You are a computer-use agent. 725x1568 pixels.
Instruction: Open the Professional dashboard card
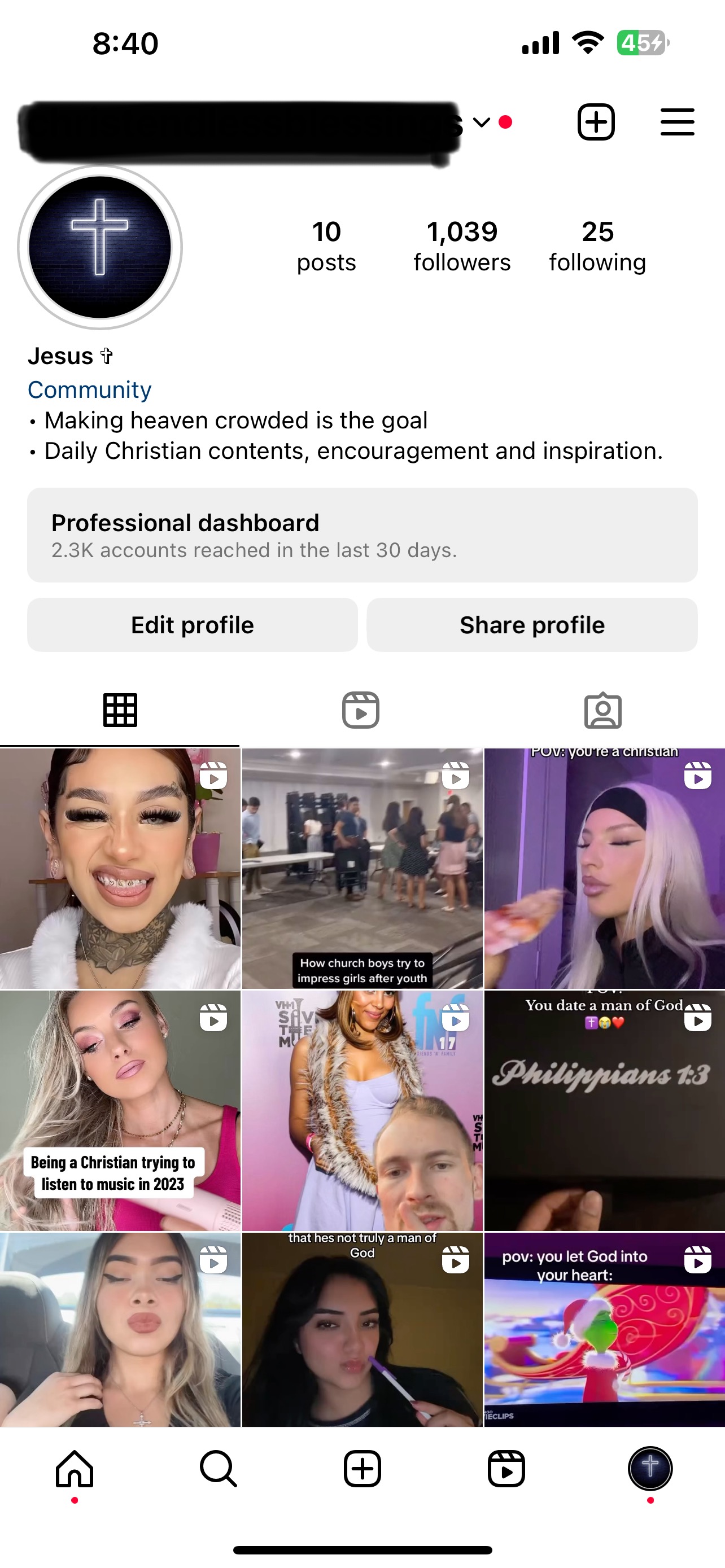(x=362, y=535)
